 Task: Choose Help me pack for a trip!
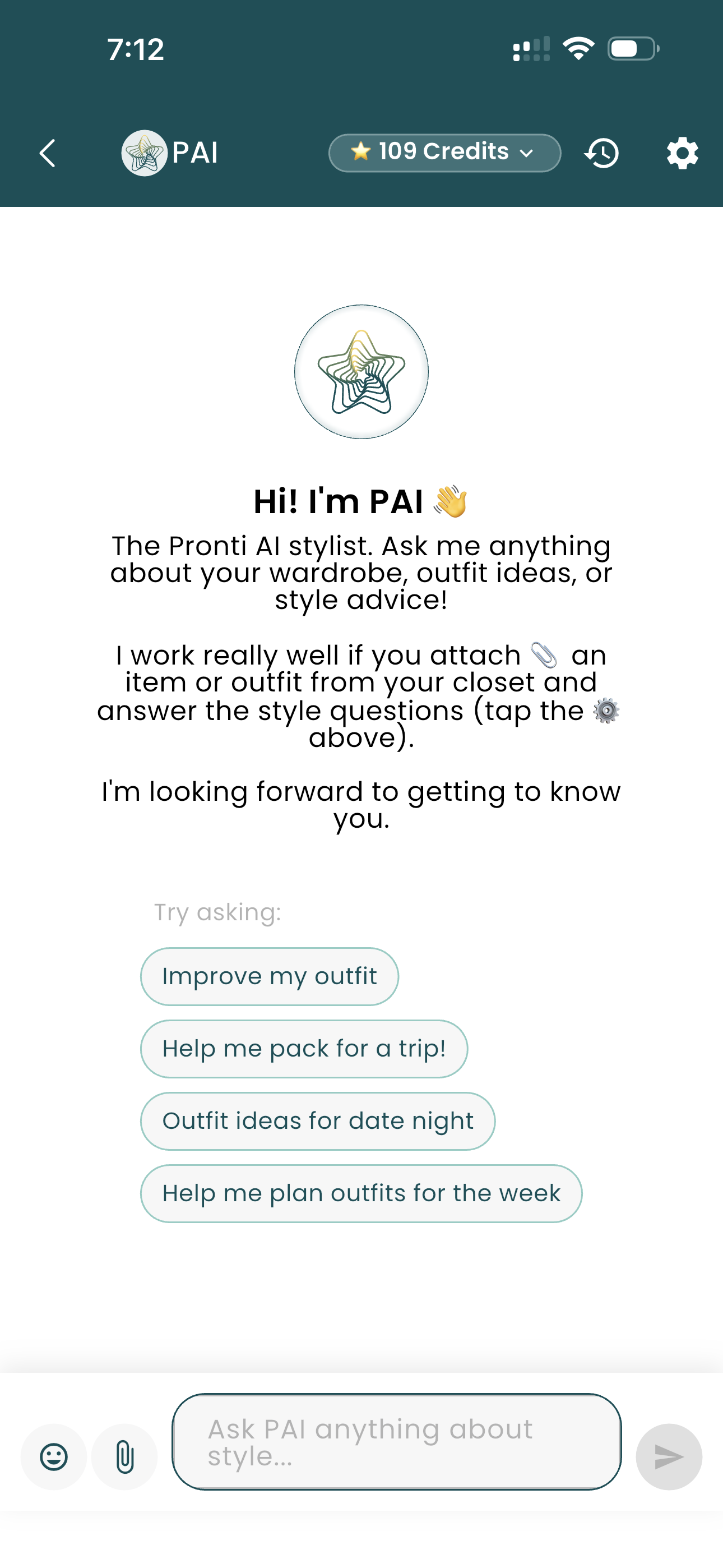pyautogui.click(x=304, y=1049)
